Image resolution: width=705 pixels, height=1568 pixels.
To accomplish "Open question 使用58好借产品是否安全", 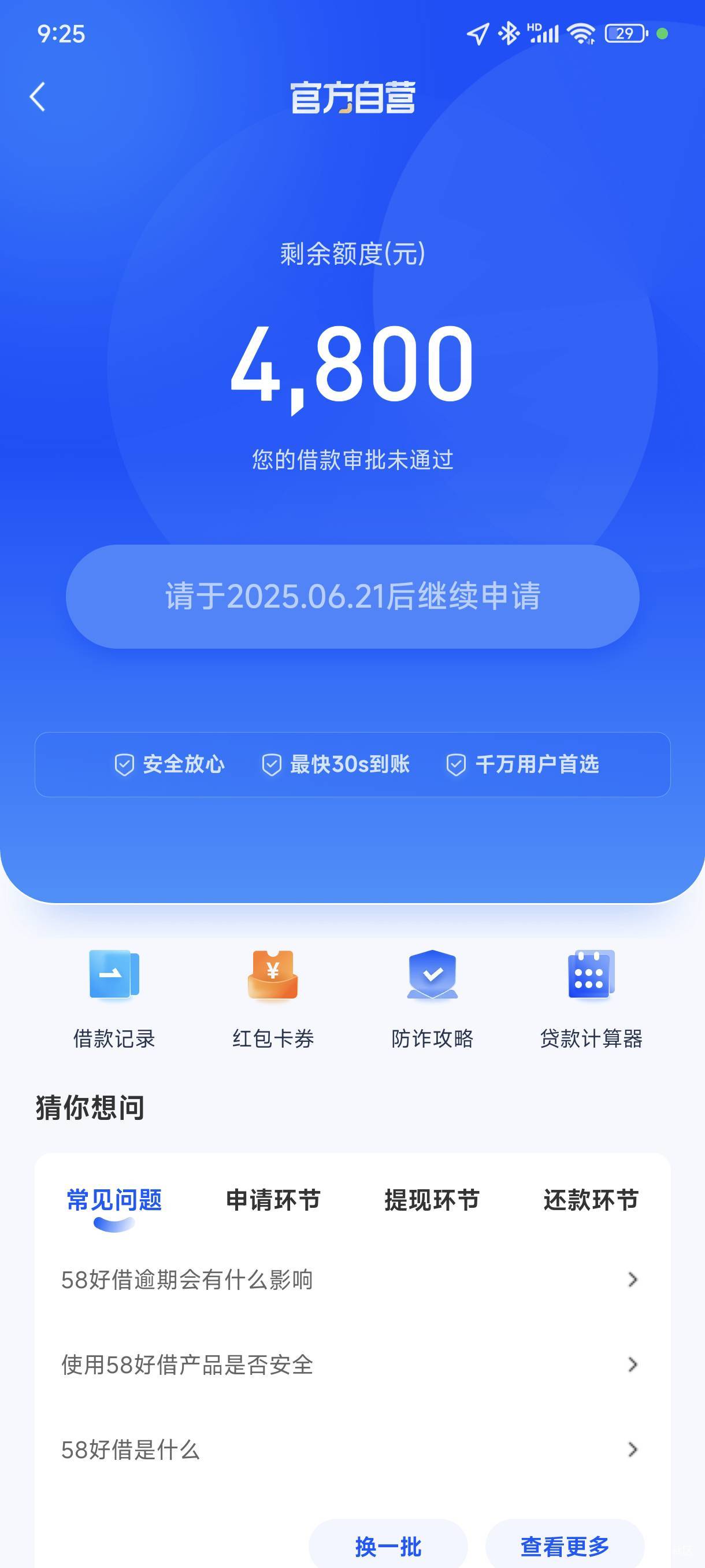I will (352, 1364).
